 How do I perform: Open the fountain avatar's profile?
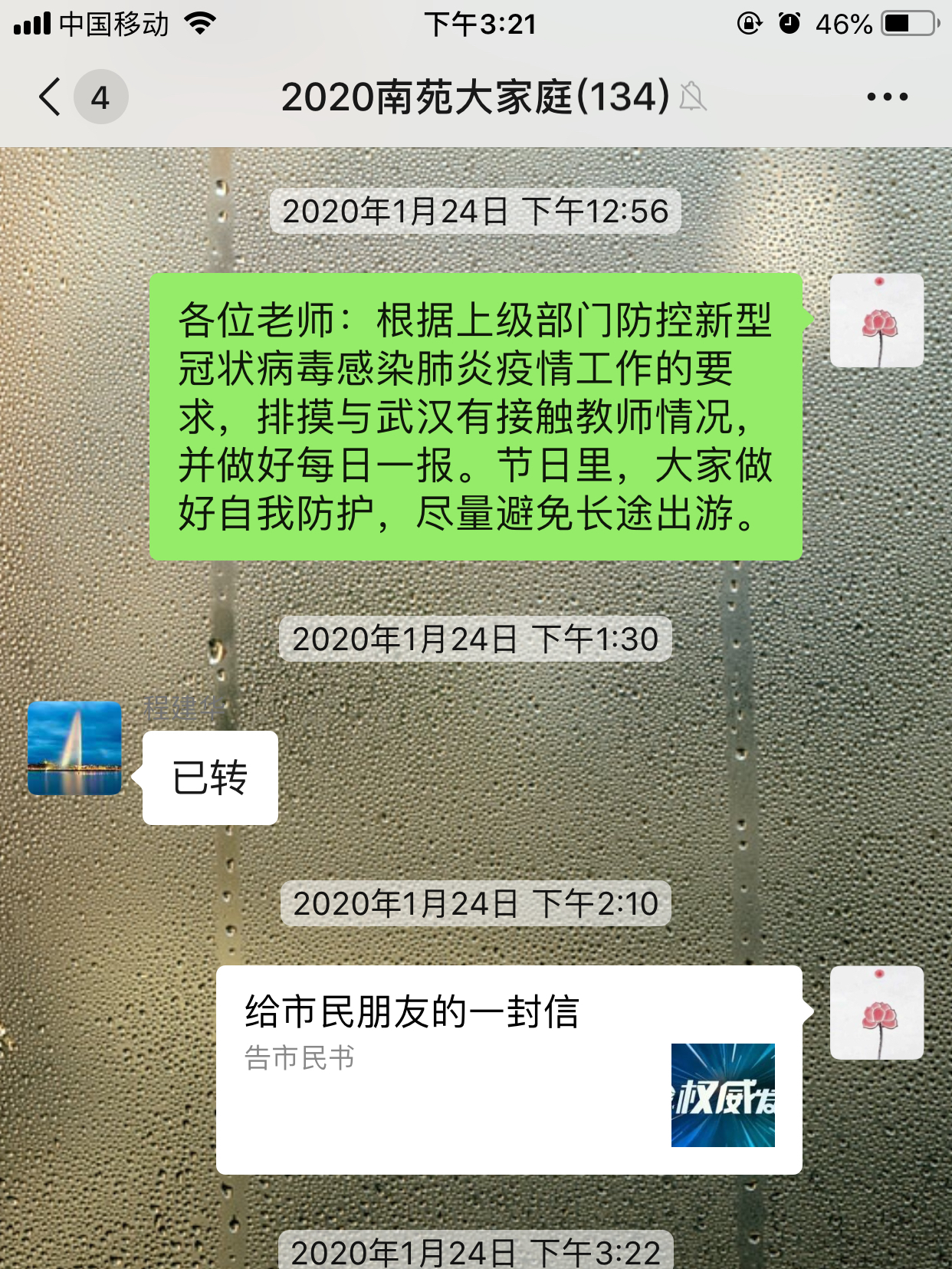point(74,748)
